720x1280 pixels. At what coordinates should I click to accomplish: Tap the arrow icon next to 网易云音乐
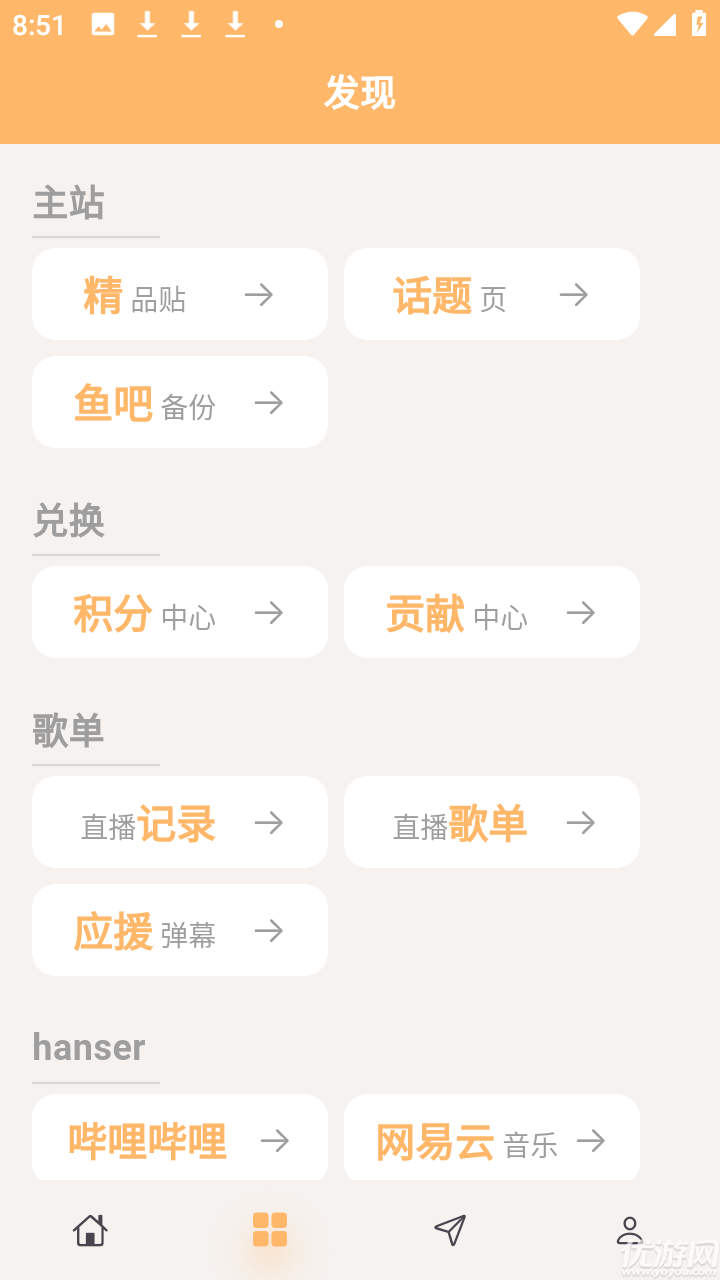click(x=593, y=1138)
